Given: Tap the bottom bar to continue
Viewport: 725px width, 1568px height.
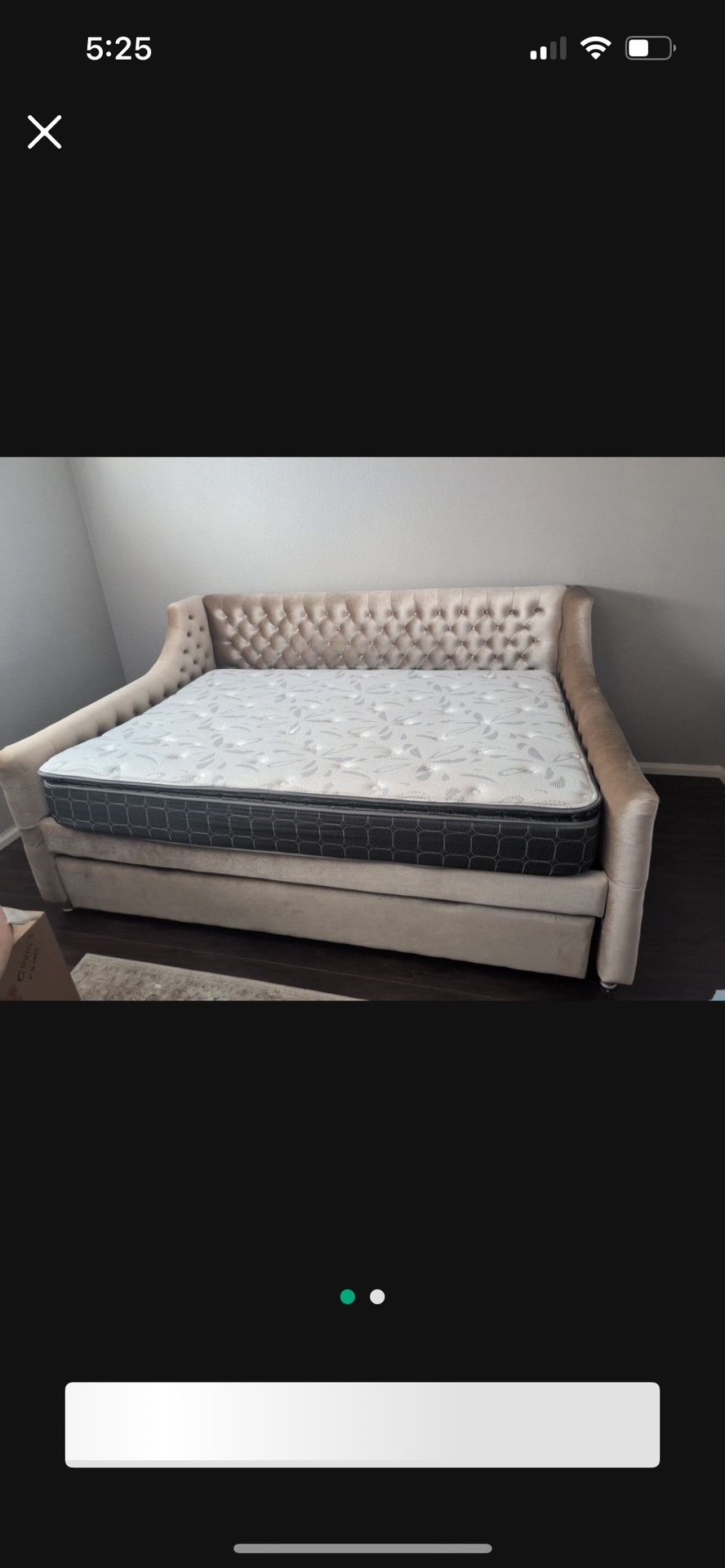Looking at the screenshot, I should [x=362, y=1423].
